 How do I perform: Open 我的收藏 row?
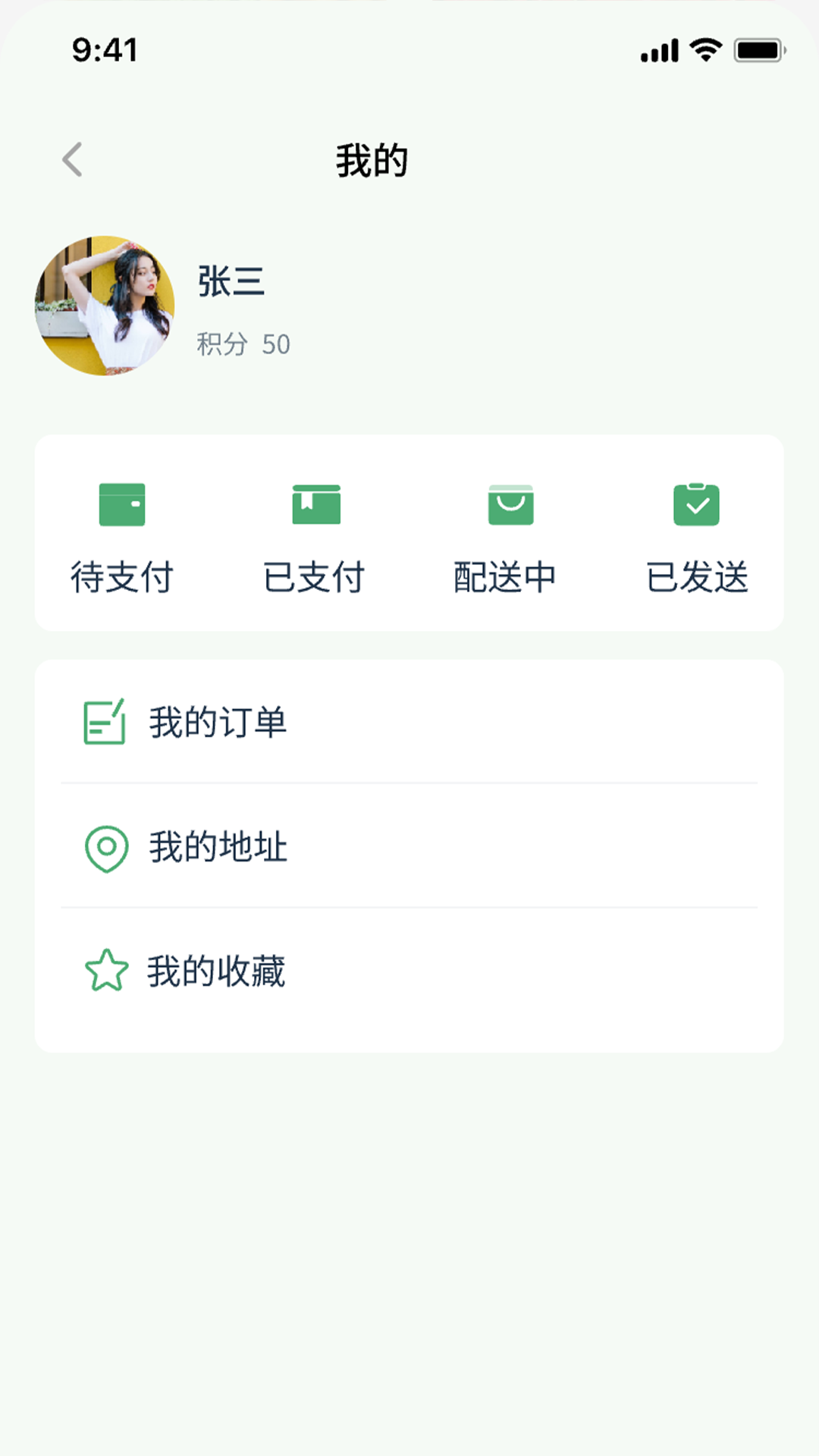tap(409, 971)
